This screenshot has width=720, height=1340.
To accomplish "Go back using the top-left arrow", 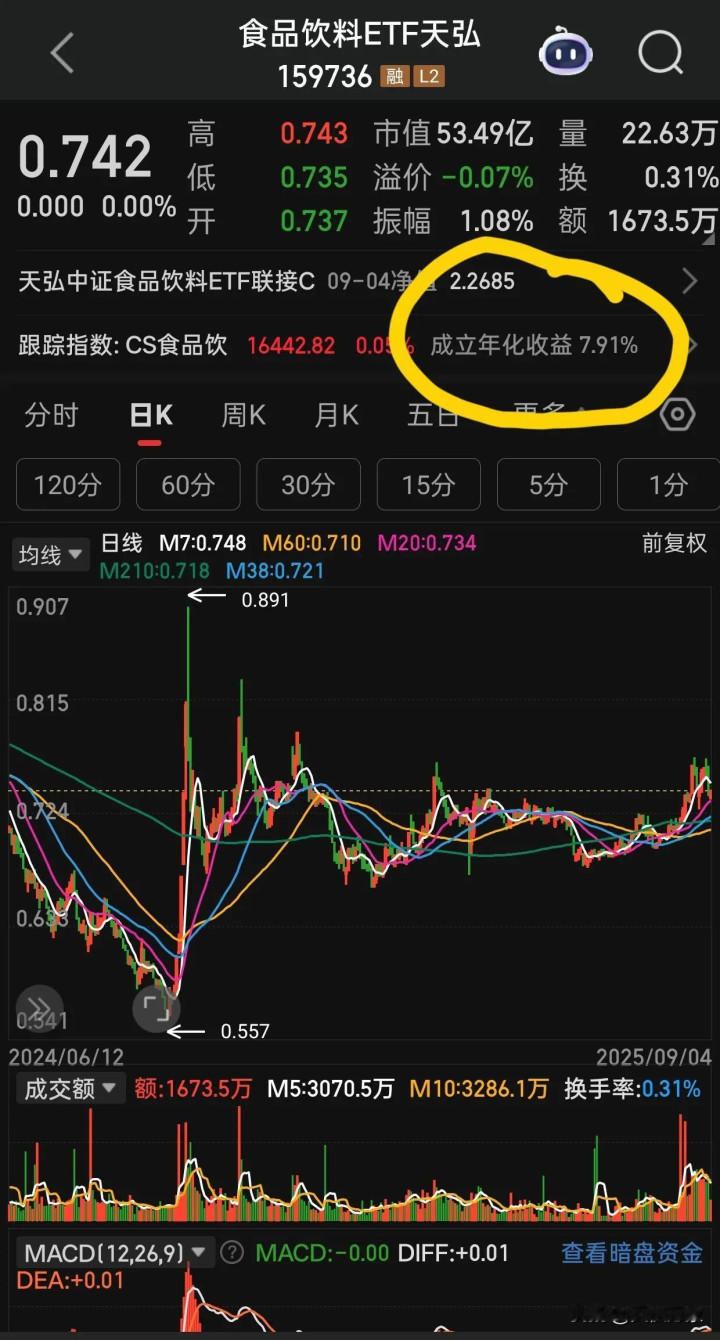I will click(x=62, y=53).
